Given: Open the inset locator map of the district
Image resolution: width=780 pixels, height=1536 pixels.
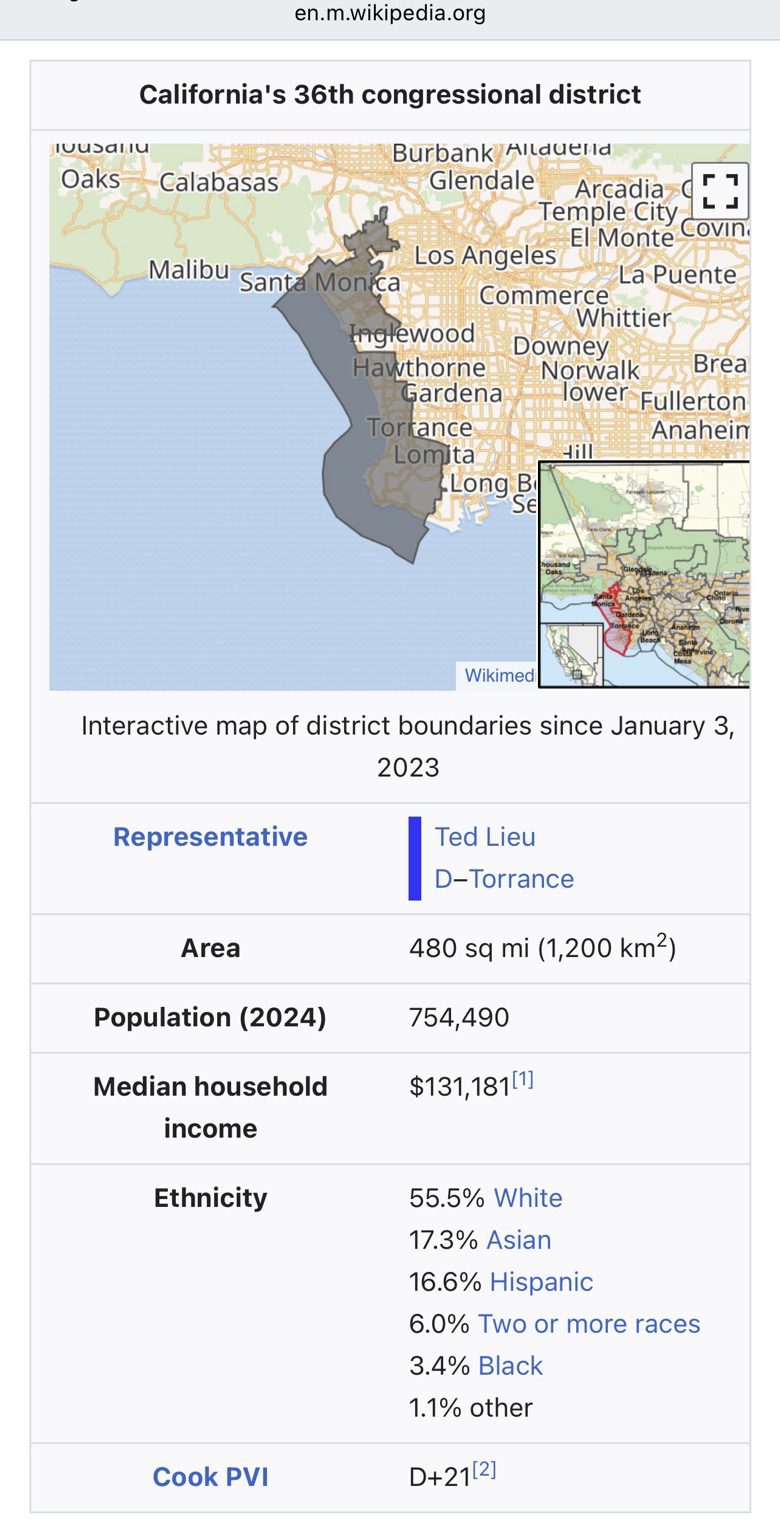Looking at the screenshot, I should pos(644,574).
